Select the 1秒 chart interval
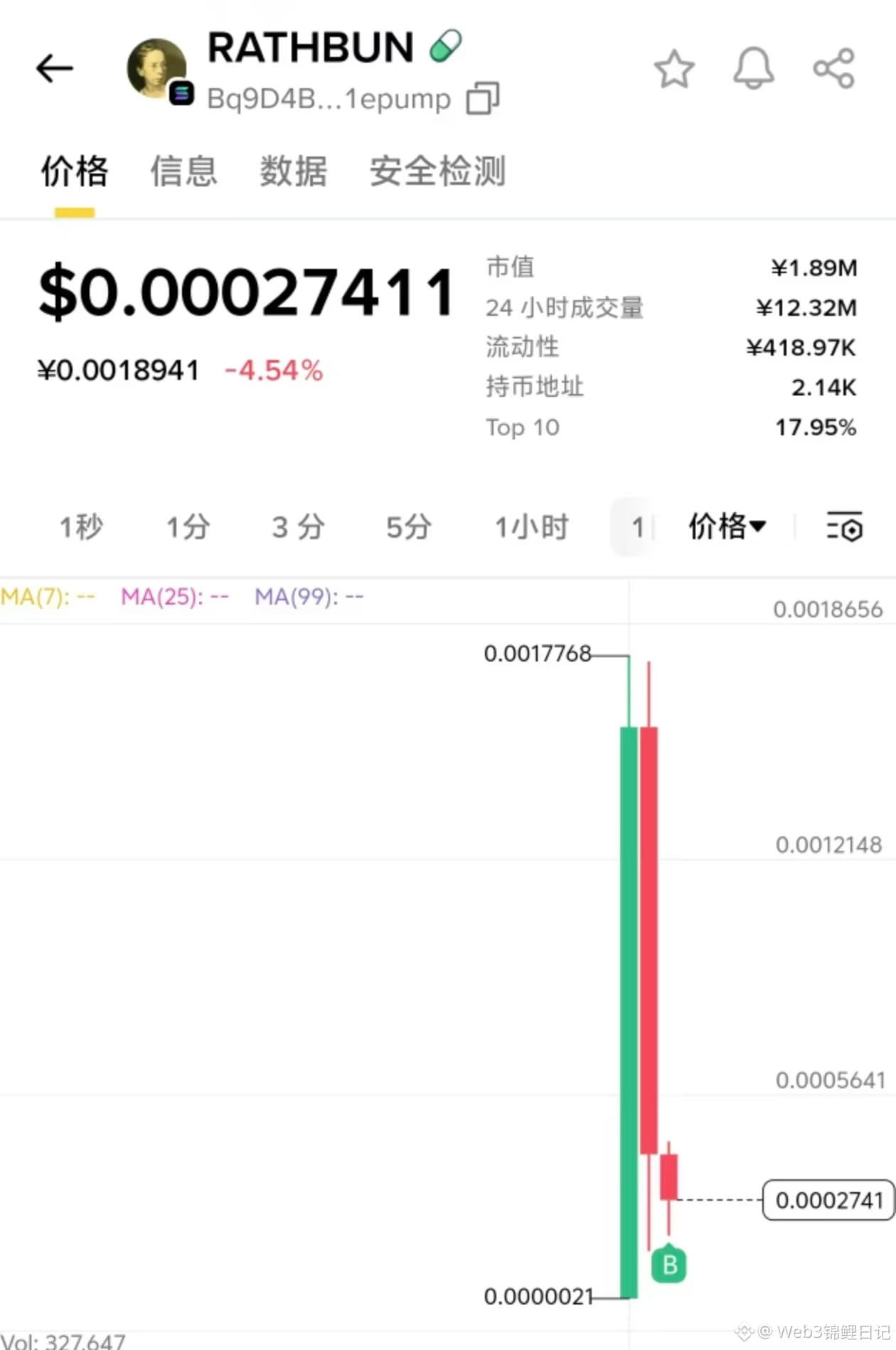Screen dimensions: 896x1350 [x=81, y=527]
